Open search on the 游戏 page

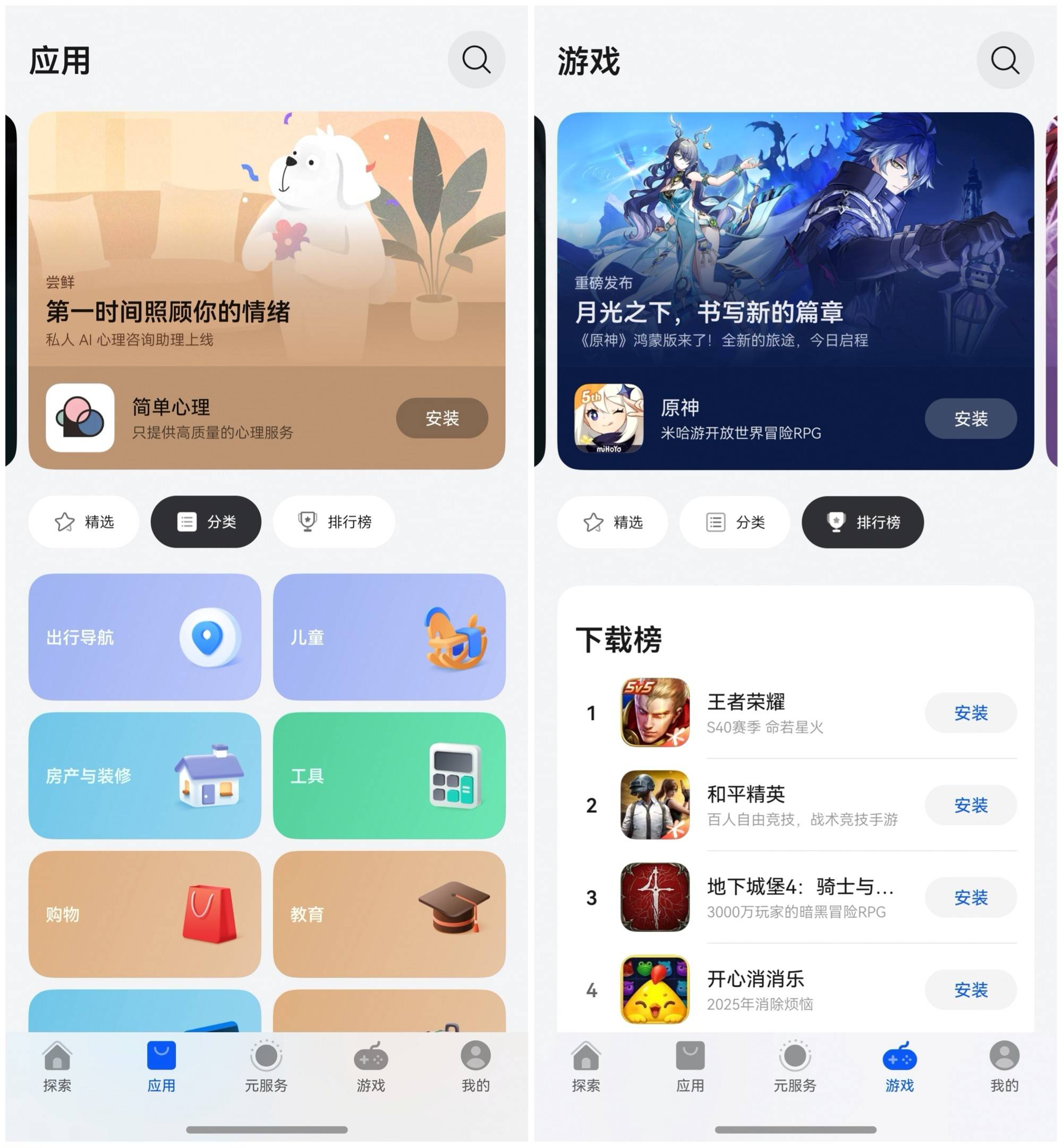(x=1005, y=60)
